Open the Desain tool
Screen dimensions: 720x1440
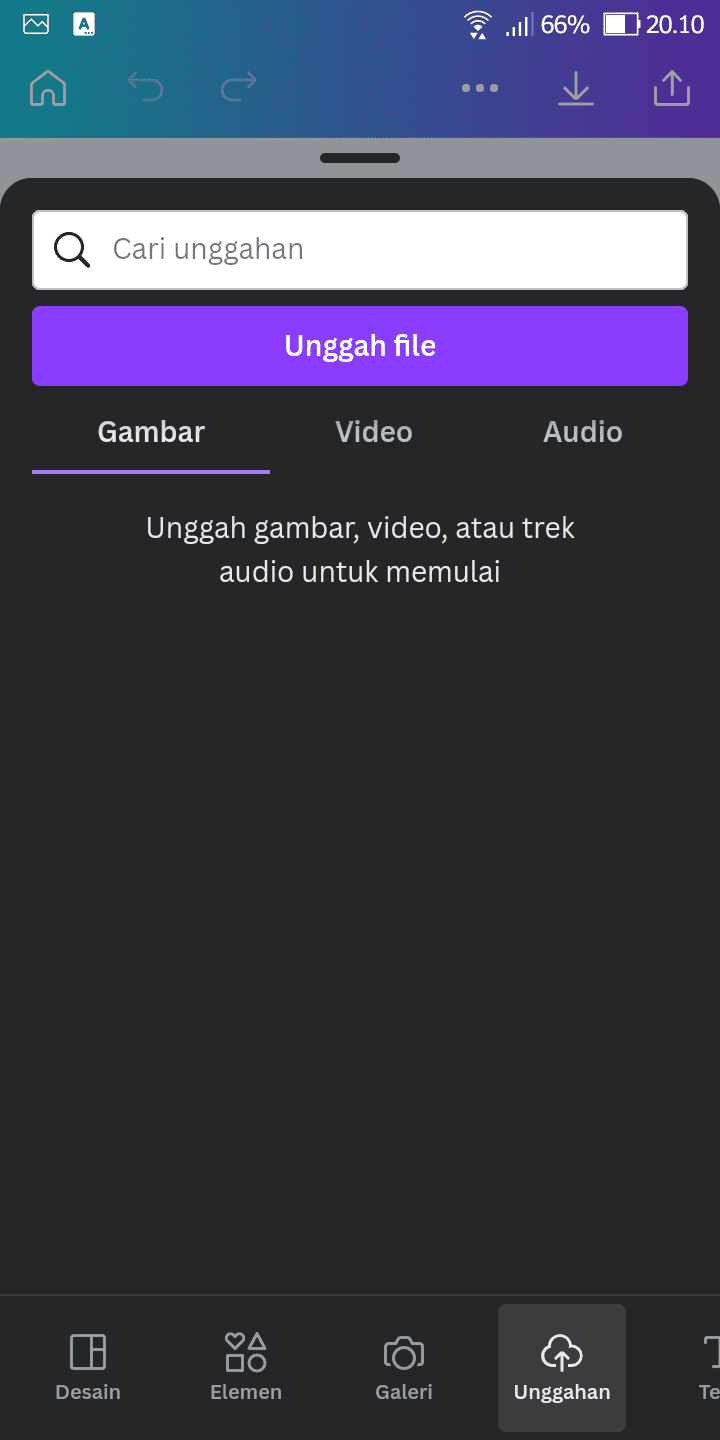88,1367
